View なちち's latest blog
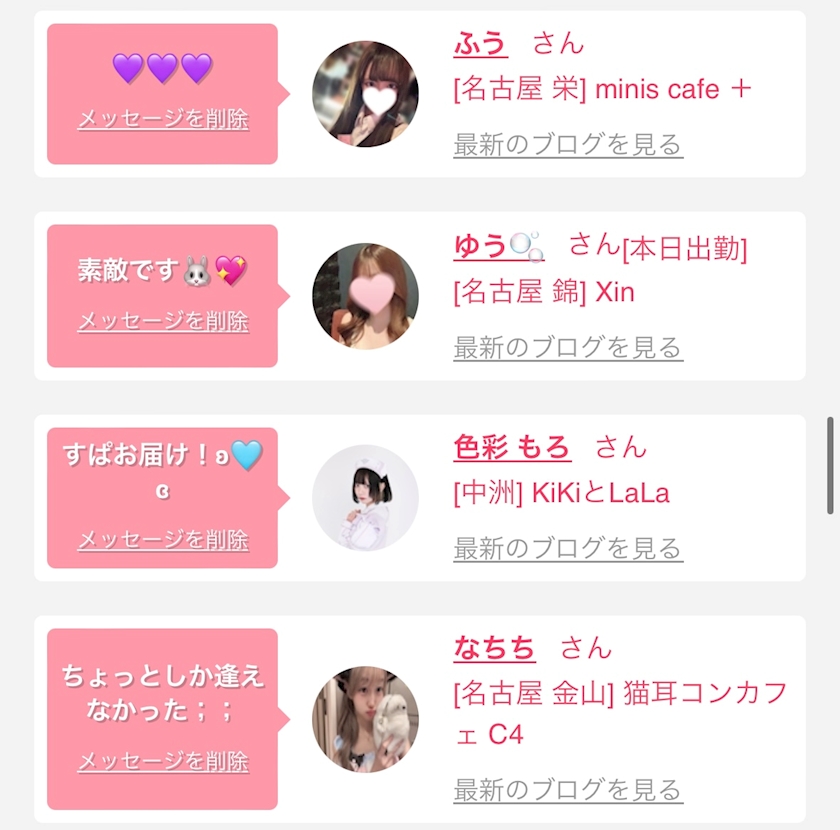This screenshot has height=830, width=840. [x=567, y=789]
